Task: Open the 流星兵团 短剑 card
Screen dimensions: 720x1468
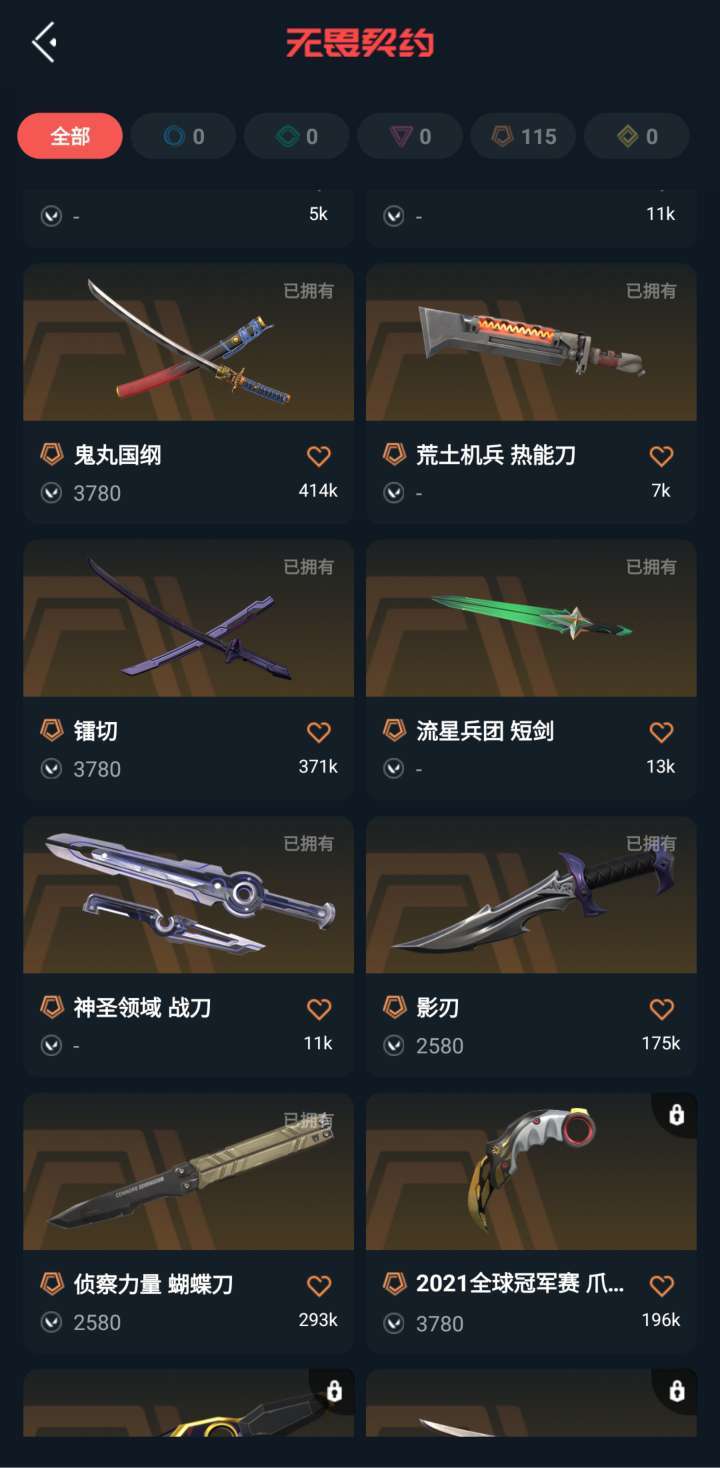Action: 531,669
